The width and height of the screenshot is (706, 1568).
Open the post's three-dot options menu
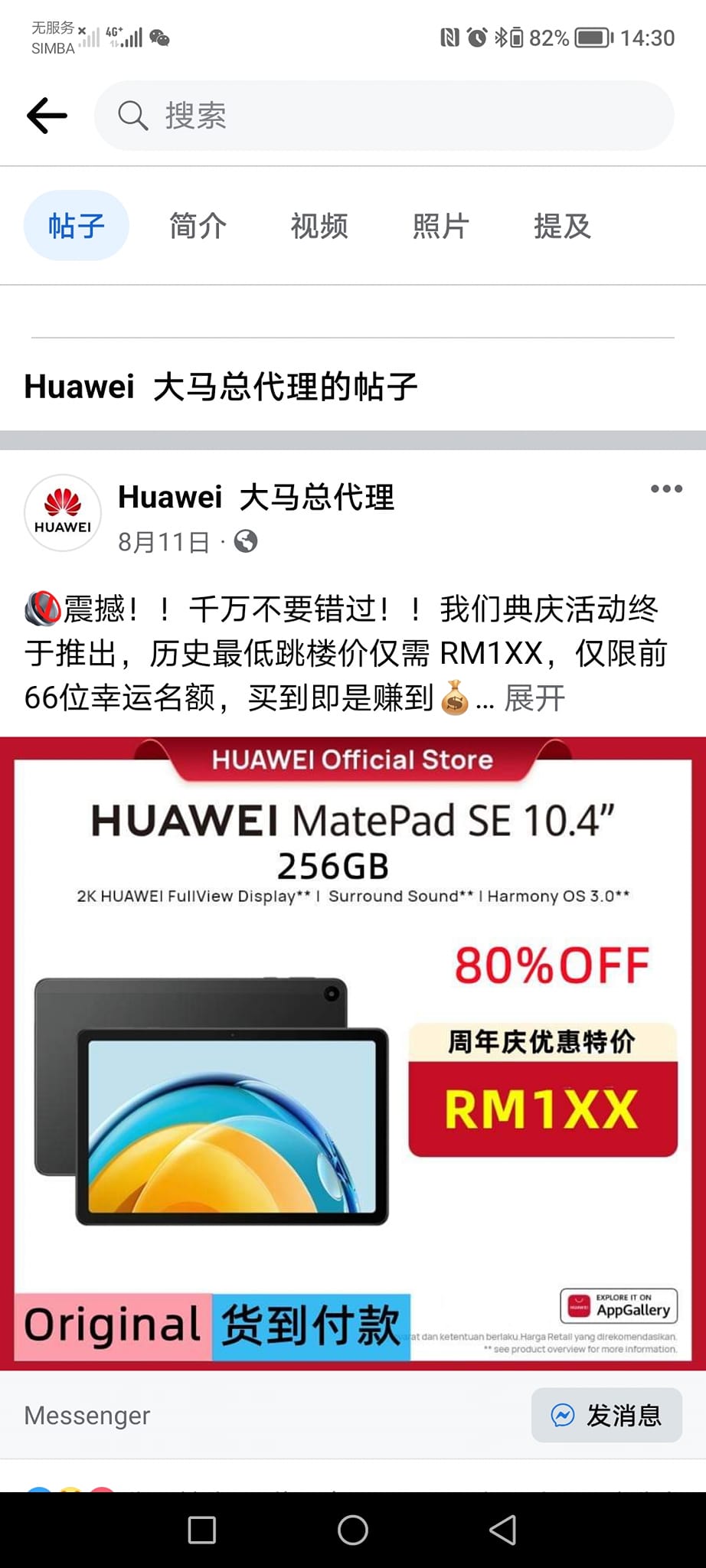[665, 489]
